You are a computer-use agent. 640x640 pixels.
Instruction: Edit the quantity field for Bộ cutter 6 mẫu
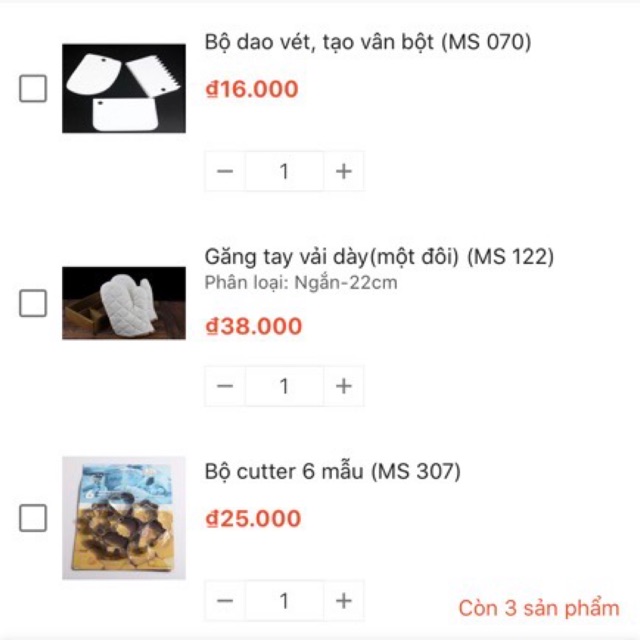(x=284, y=601)
